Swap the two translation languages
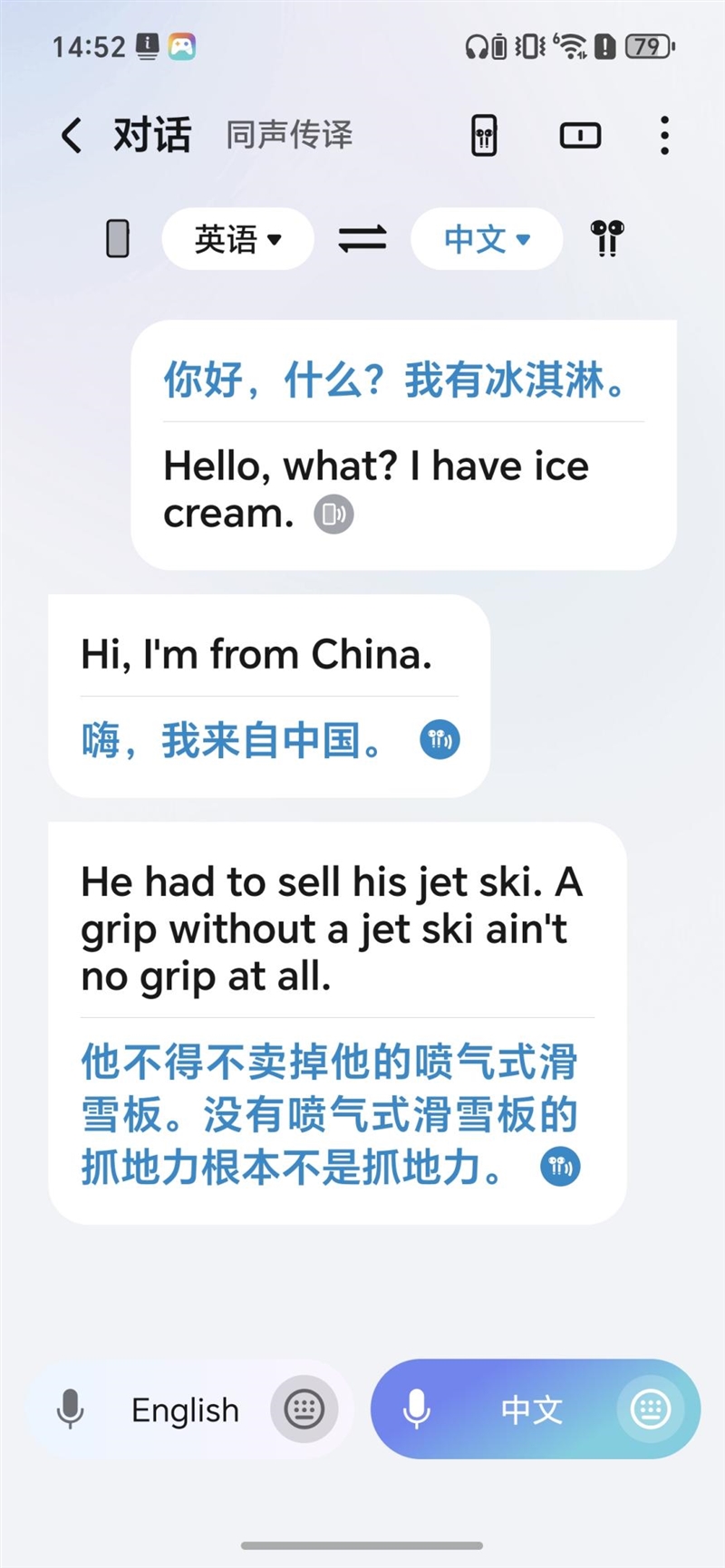 (x=362, y=240)
